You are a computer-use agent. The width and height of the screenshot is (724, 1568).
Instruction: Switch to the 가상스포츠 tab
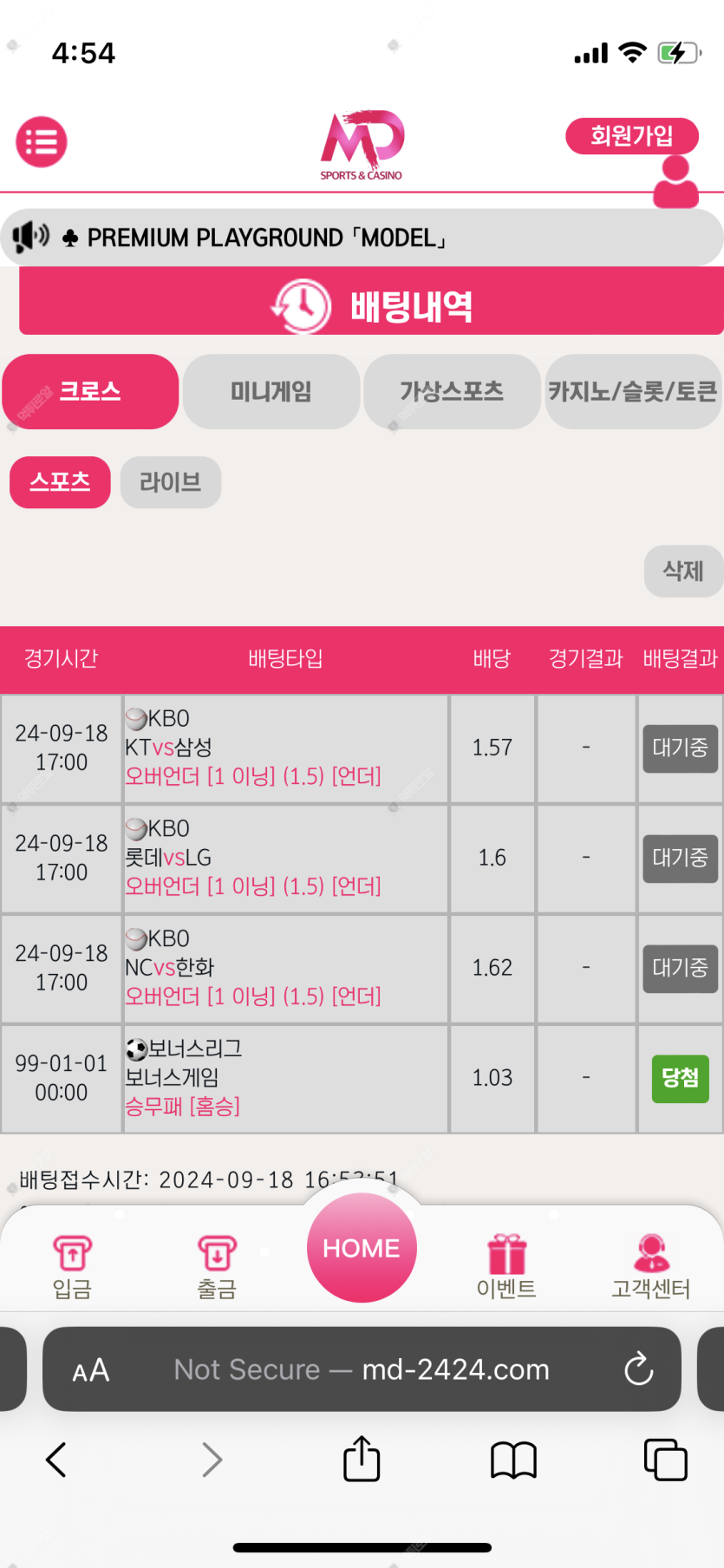pos(452,391)
